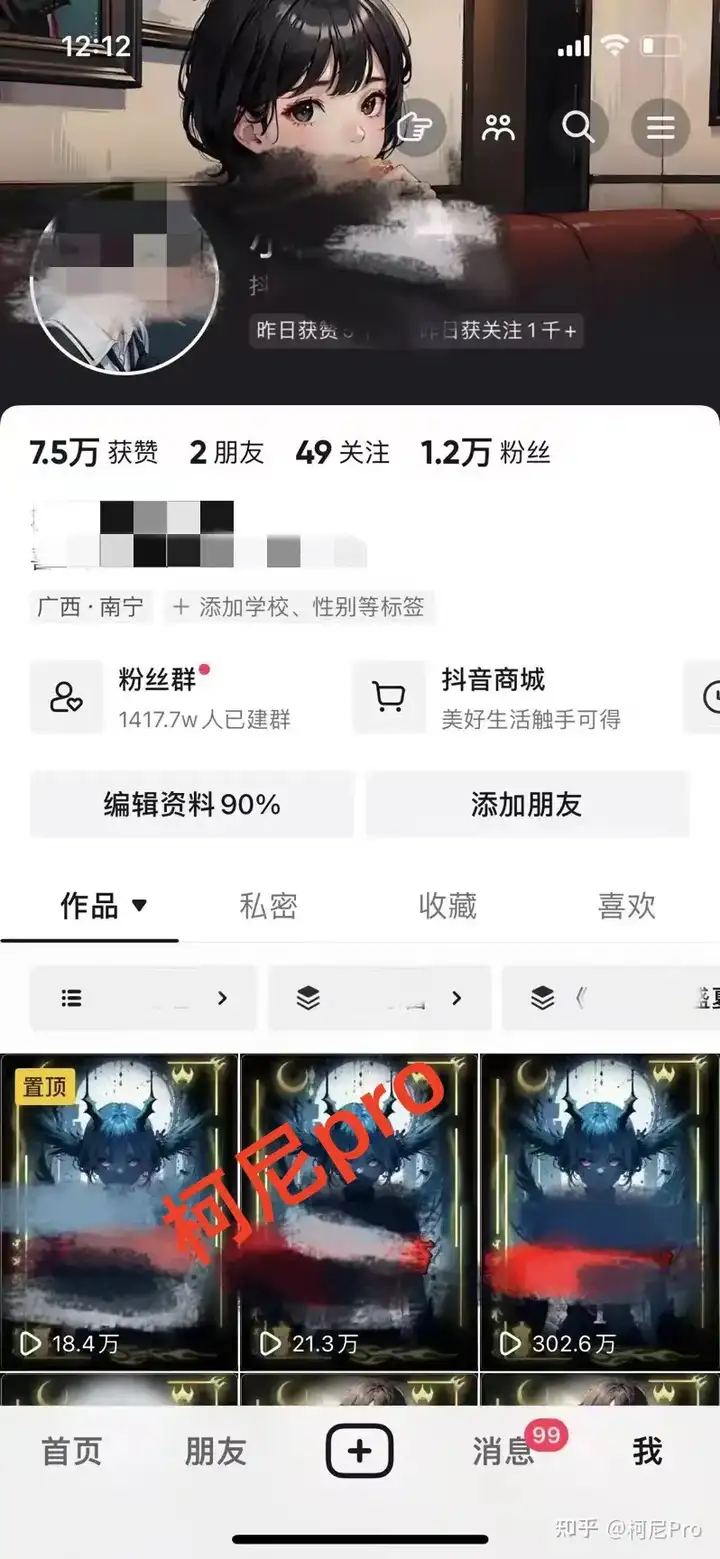Open the video with 302.6万 plays
Image resolution: width=720 pixels, height=1559 pixels.
click(600, 1211)
